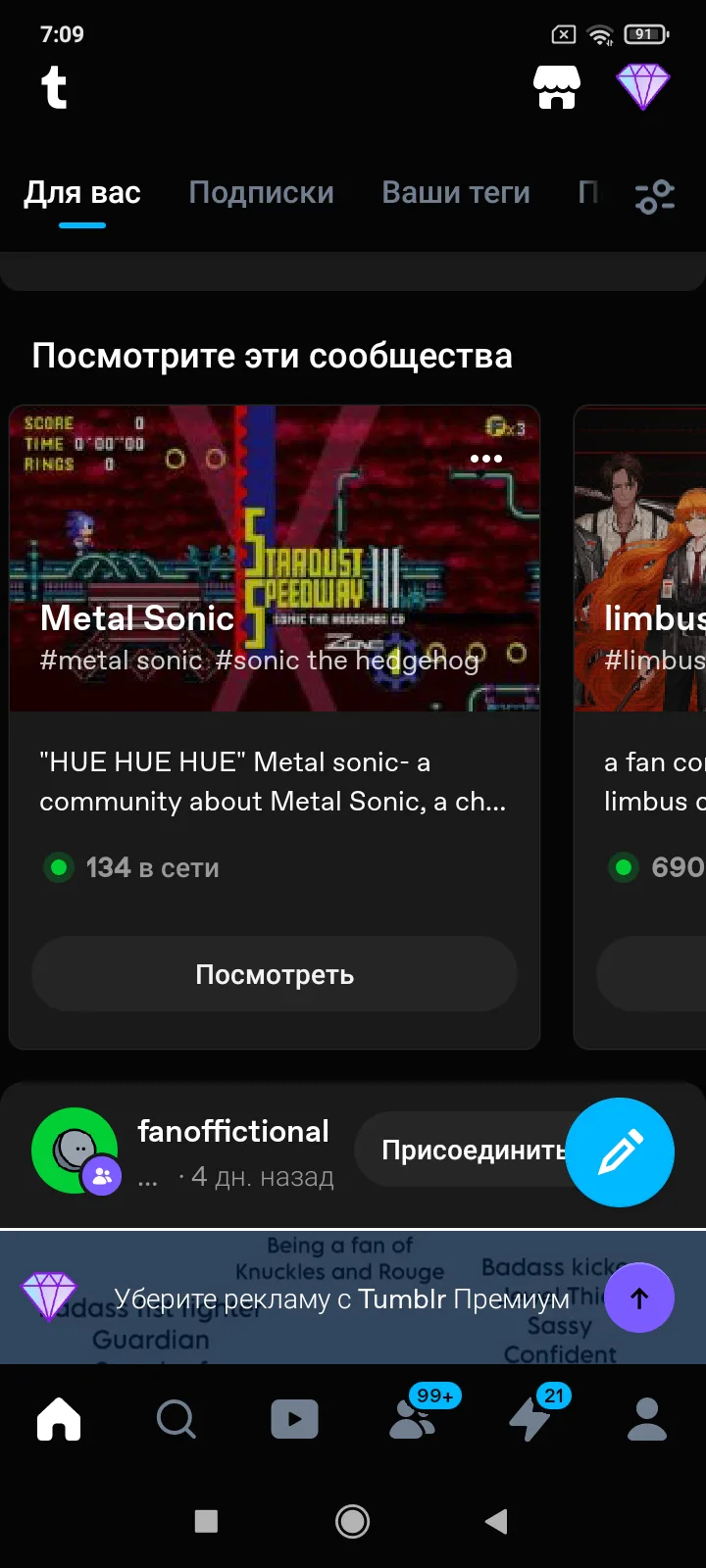This screenshot has height=1568, width=706.
Task: Switch to the Ваши теги tab
Action: coord(455,193)
